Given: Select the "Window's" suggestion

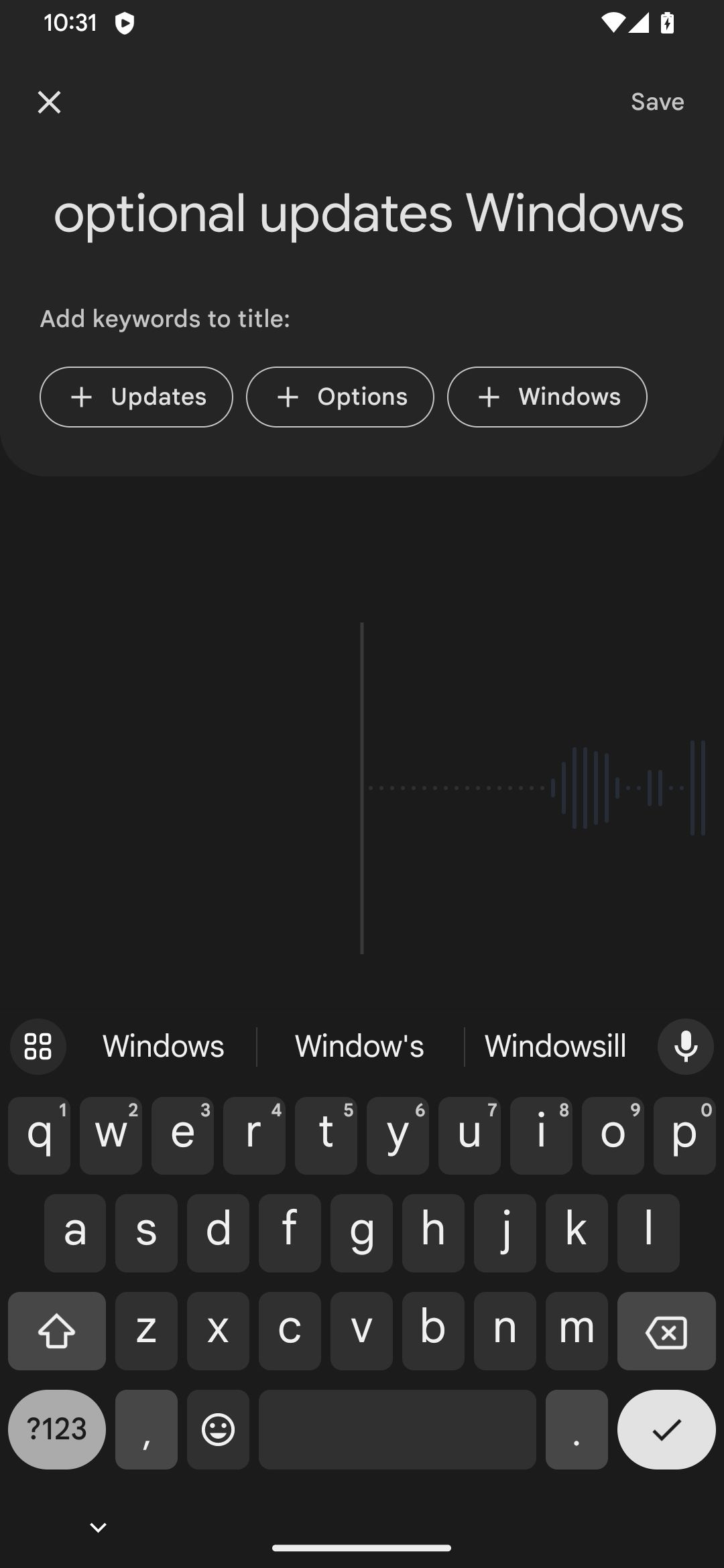Looking at the screenshot, I should click(x=359, y=1045).
